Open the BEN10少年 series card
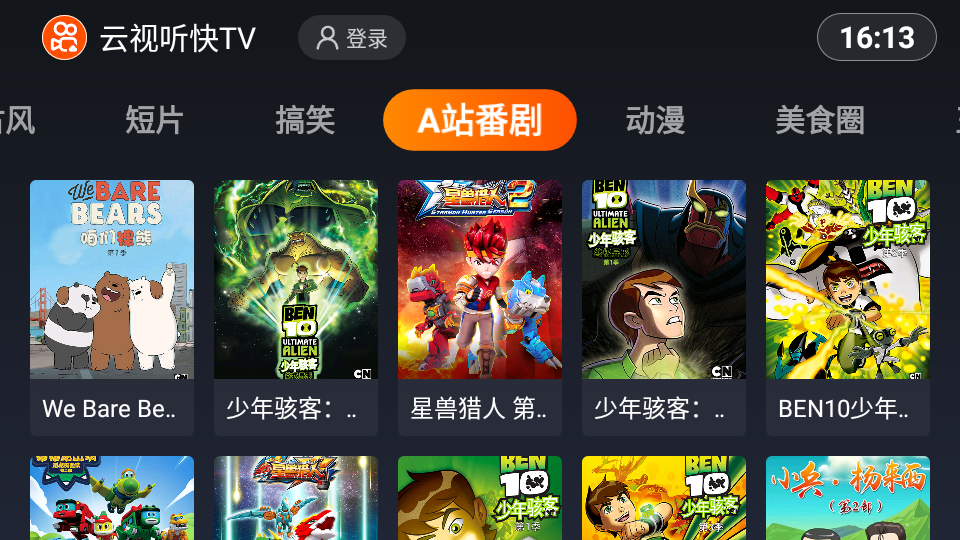Image resolution: width=960 pixels, height=540 pixels. pyautogui.click(x=848, y=306)
